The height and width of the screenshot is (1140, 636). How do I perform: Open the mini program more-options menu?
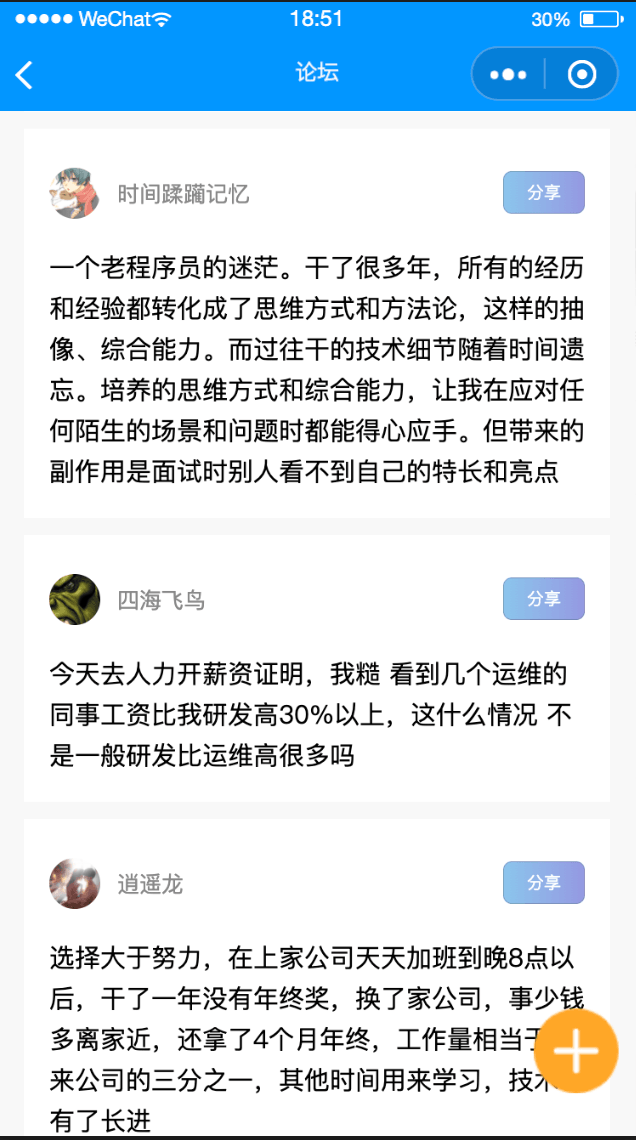[x=508, y=74]
